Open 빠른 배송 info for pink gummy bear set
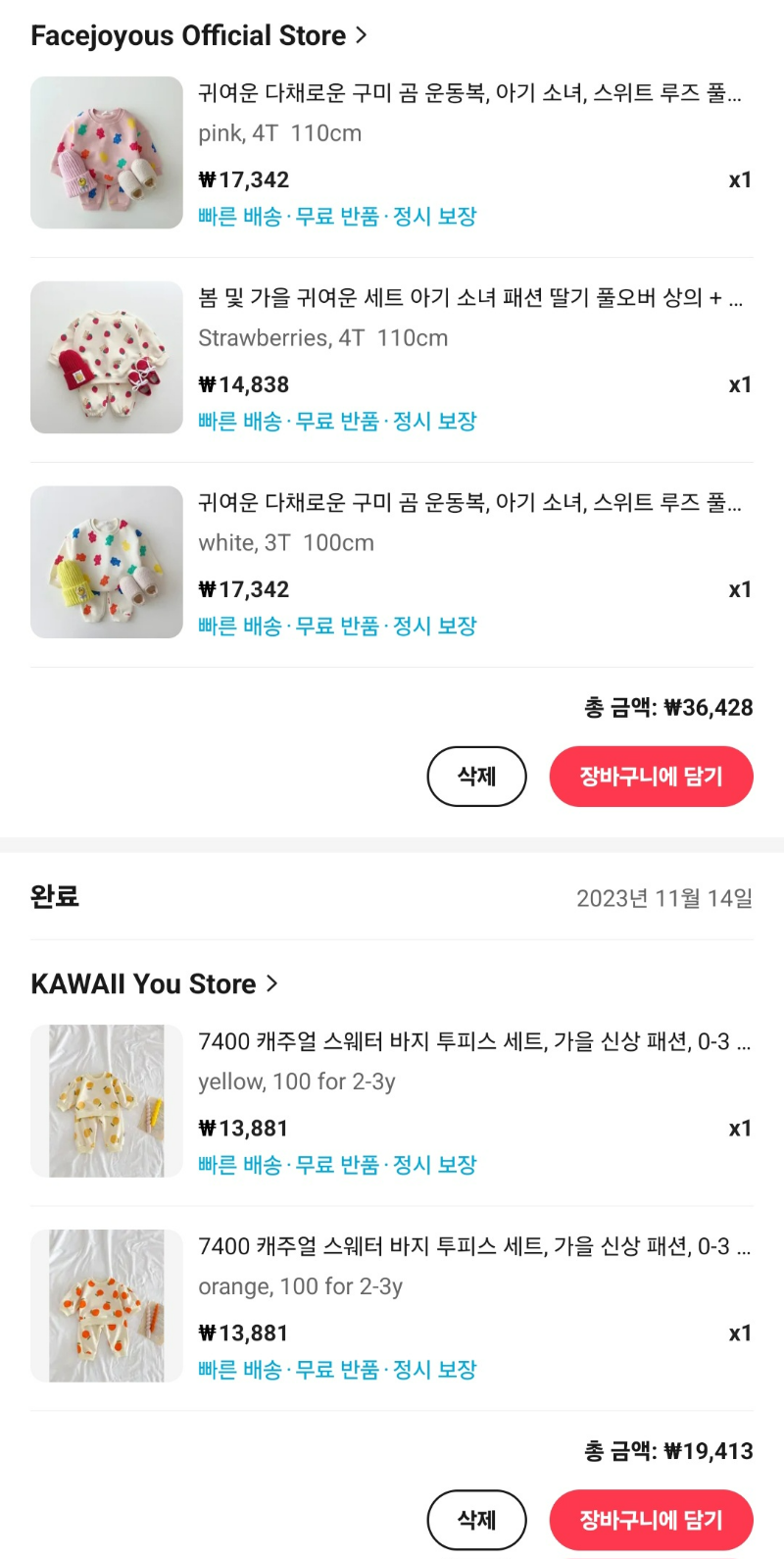784x1559 pixels. tap(238, 216)
